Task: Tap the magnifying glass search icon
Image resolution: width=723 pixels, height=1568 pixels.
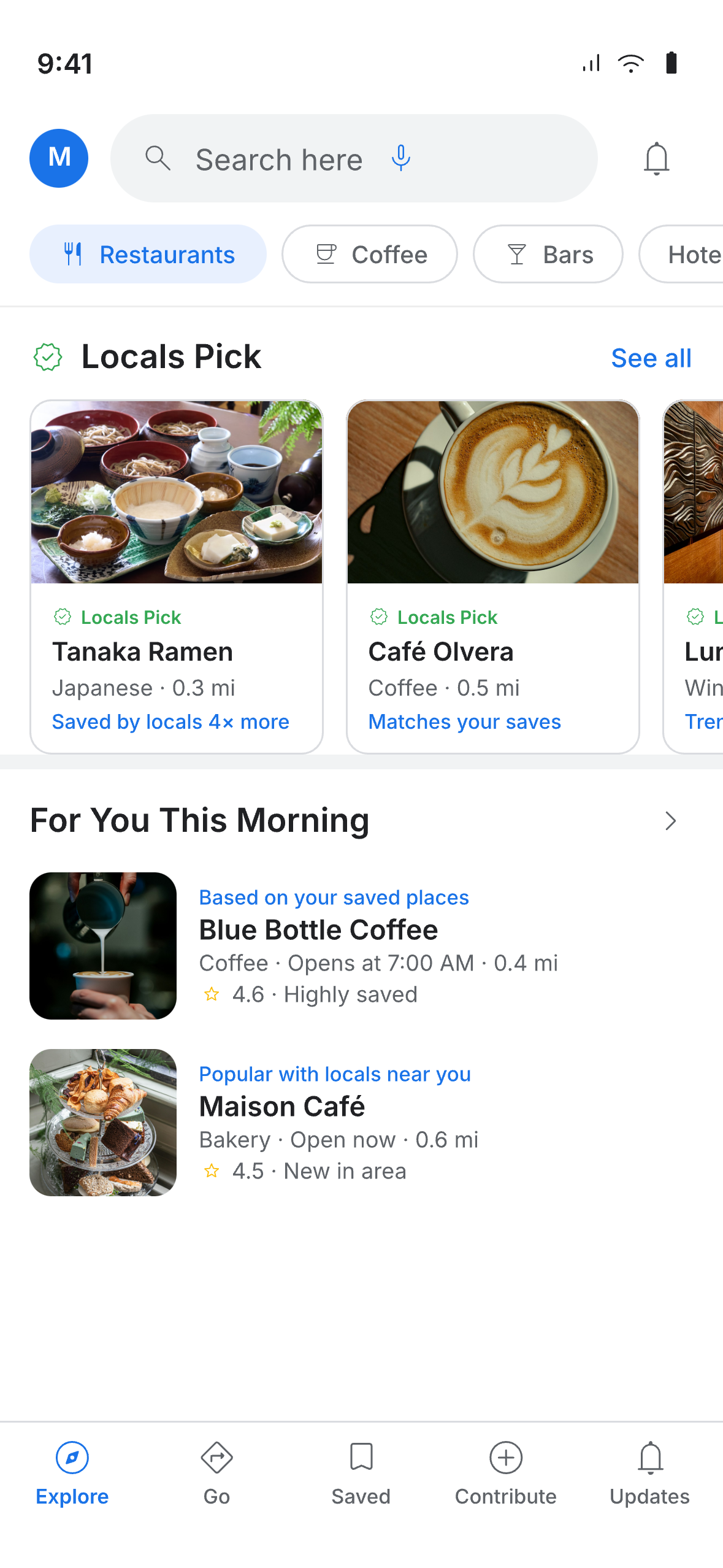Action: click(x=158, y=158)
